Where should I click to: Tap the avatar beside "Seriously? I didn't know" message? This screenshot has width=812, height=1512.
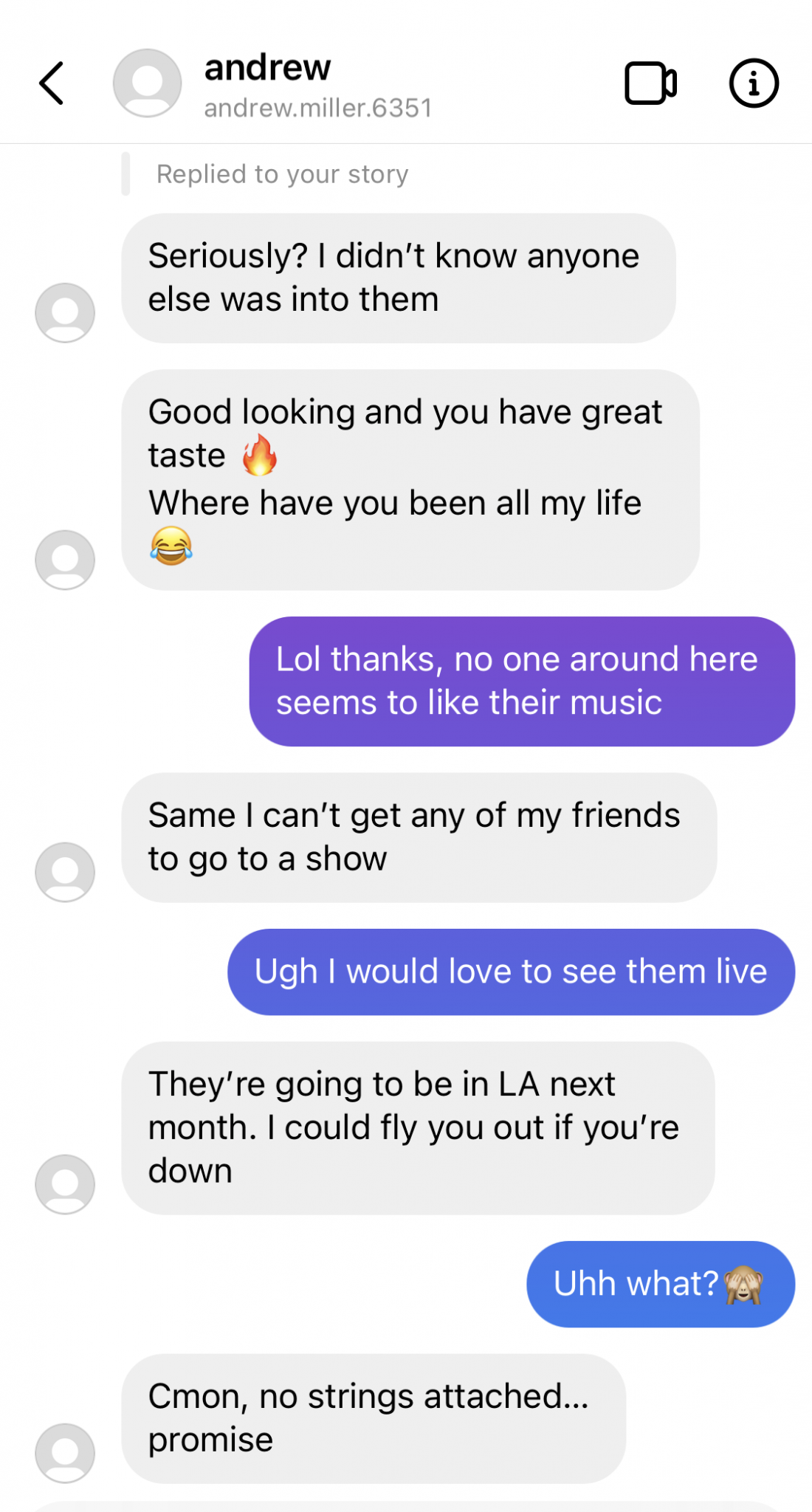pos(65,312)
